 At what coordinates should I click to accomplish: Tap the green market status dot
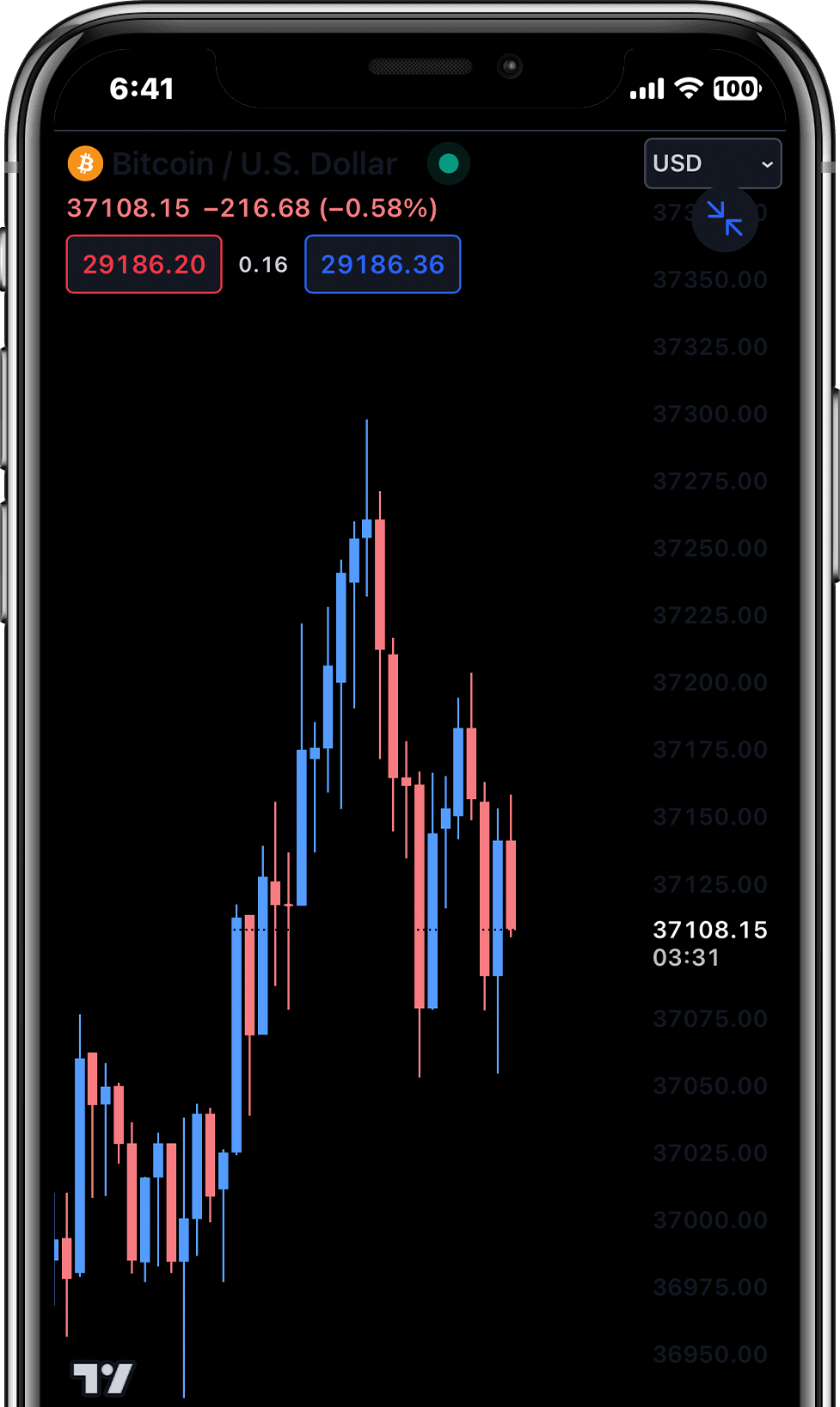[448, 163]
